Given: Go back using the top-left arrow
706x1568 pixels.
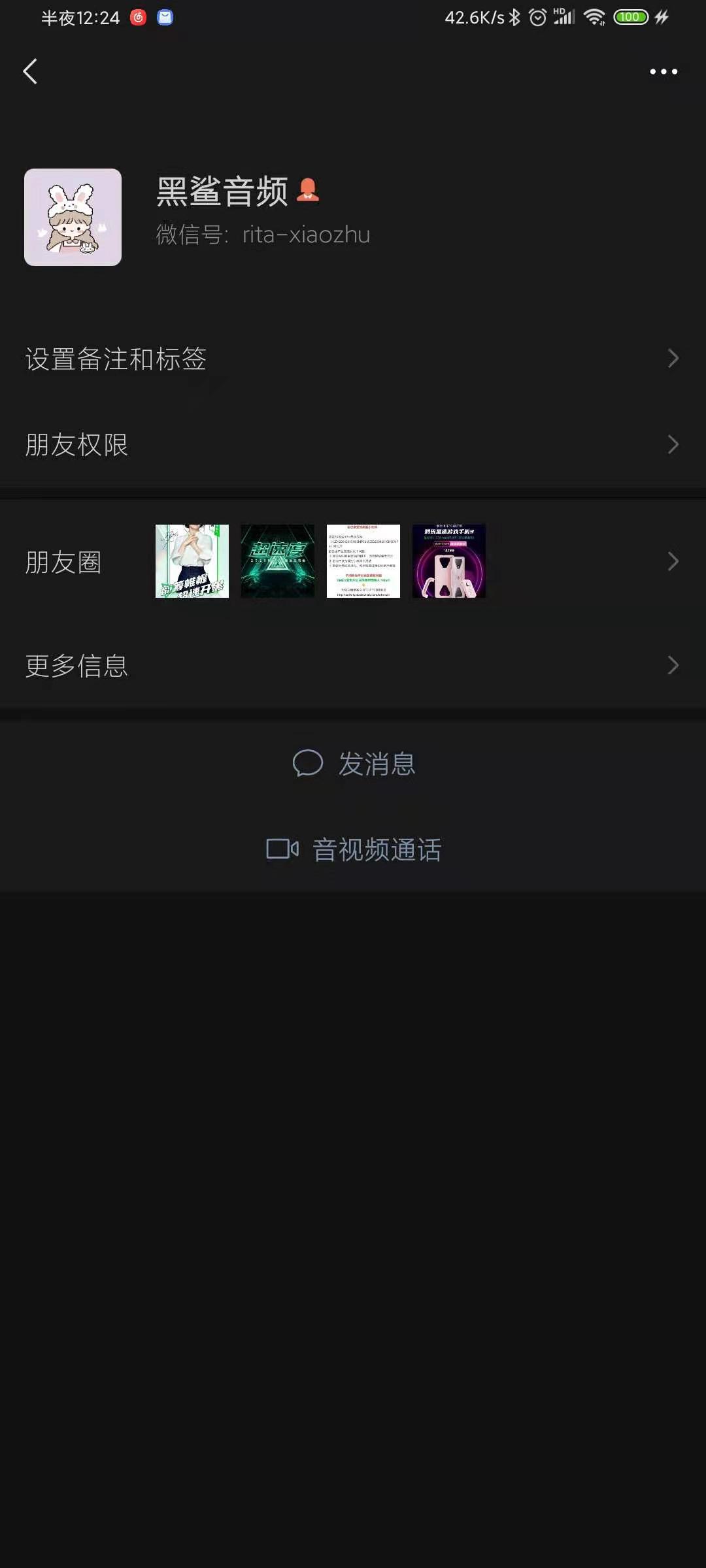Looking at the screenshot, I should (30, 71).
